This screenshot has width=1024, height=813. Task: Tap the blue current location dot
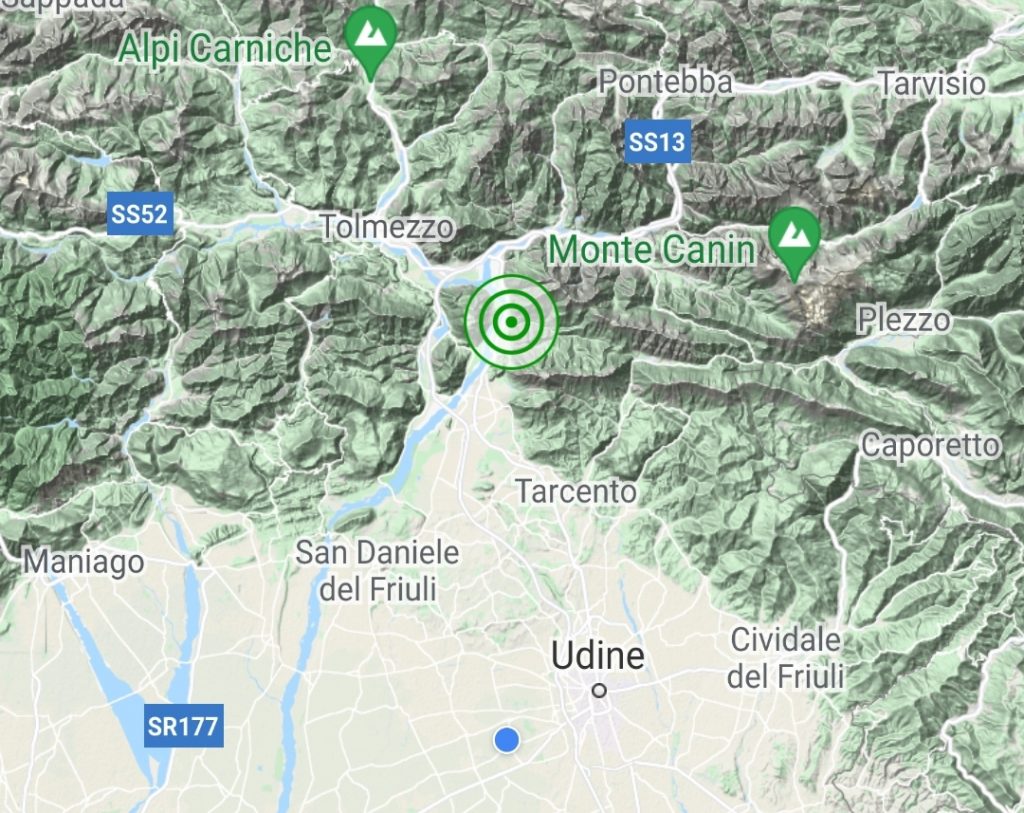507,740
